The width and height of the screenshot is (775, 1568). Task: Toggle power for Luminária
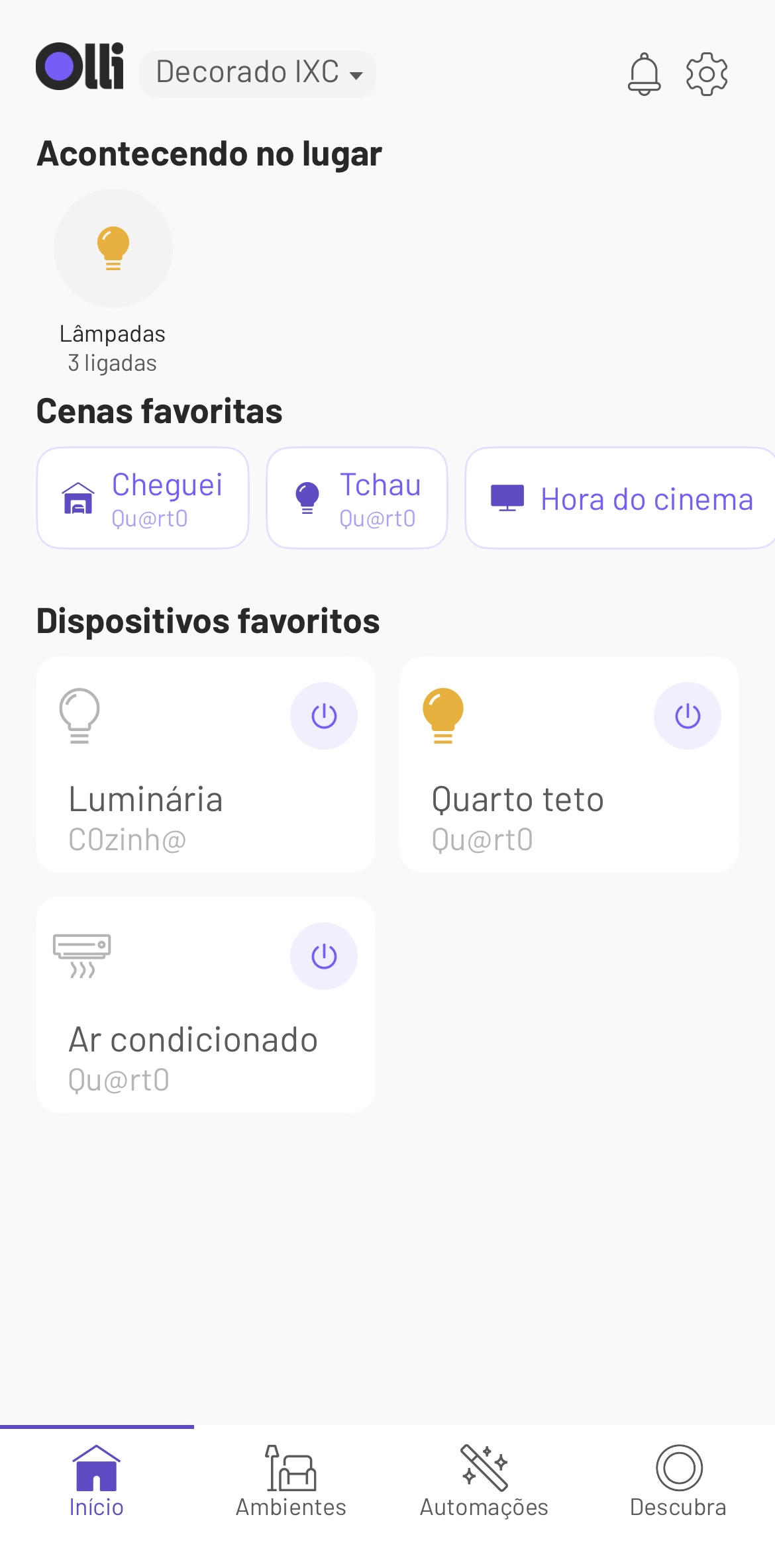[324, 716]
